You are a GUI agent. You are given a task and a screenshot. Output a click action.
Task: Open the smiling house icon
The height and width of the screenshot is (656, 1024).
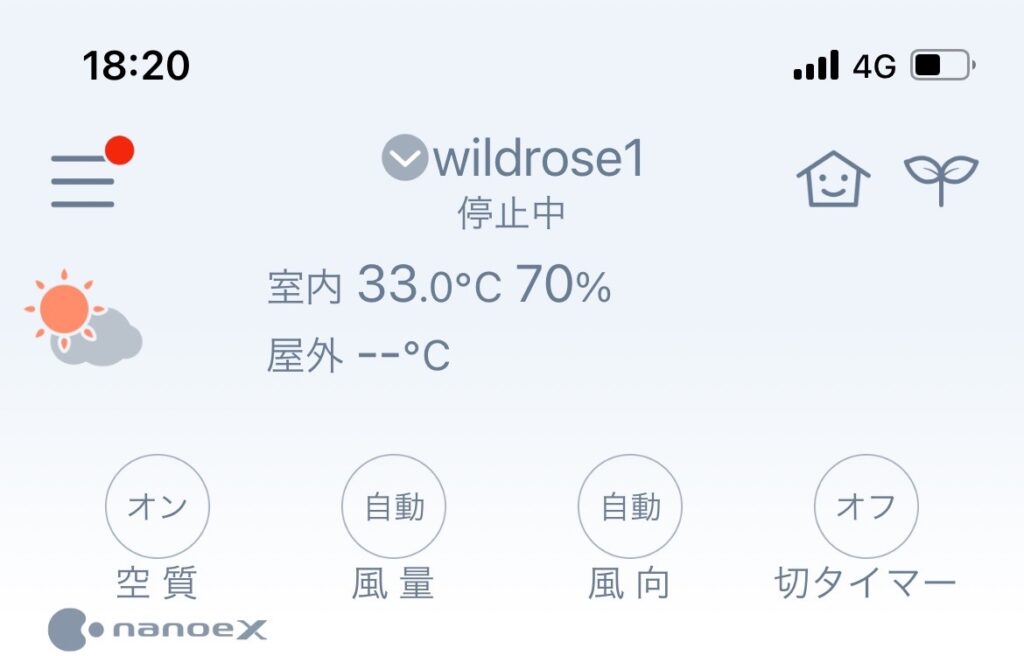pyautogui.click(x=833, y=180)
